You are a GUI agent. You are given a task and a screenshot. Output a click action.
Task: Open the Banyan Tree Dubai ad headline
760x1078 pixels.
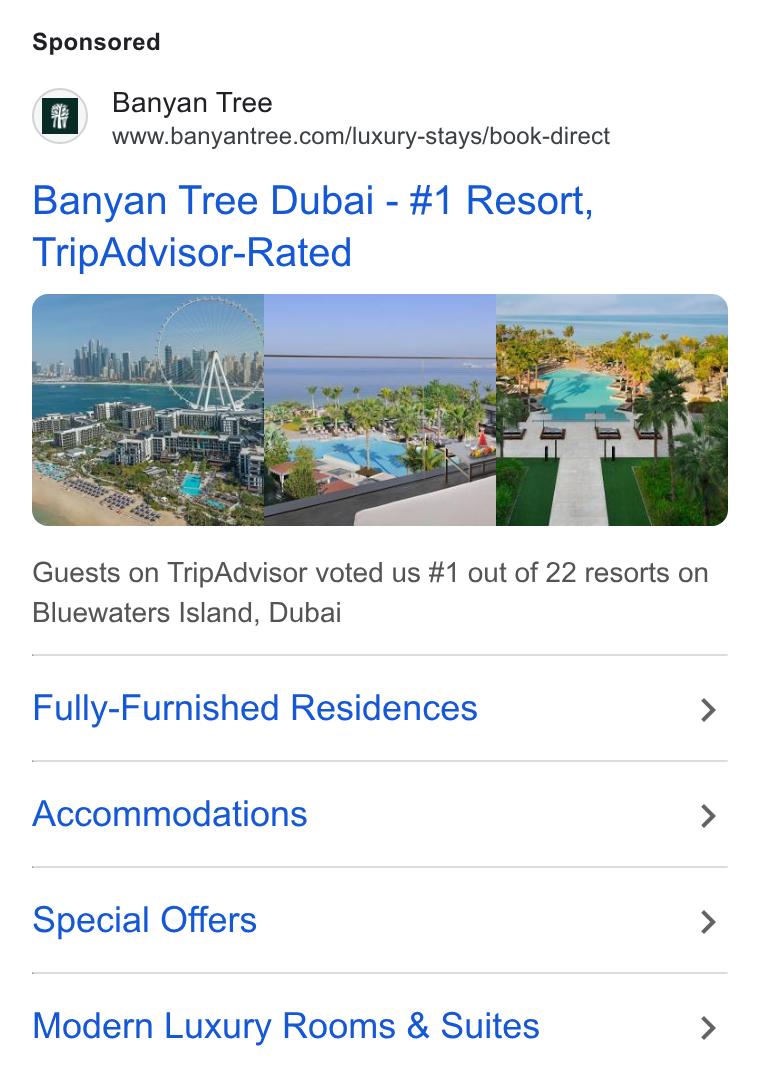(313, 226)
